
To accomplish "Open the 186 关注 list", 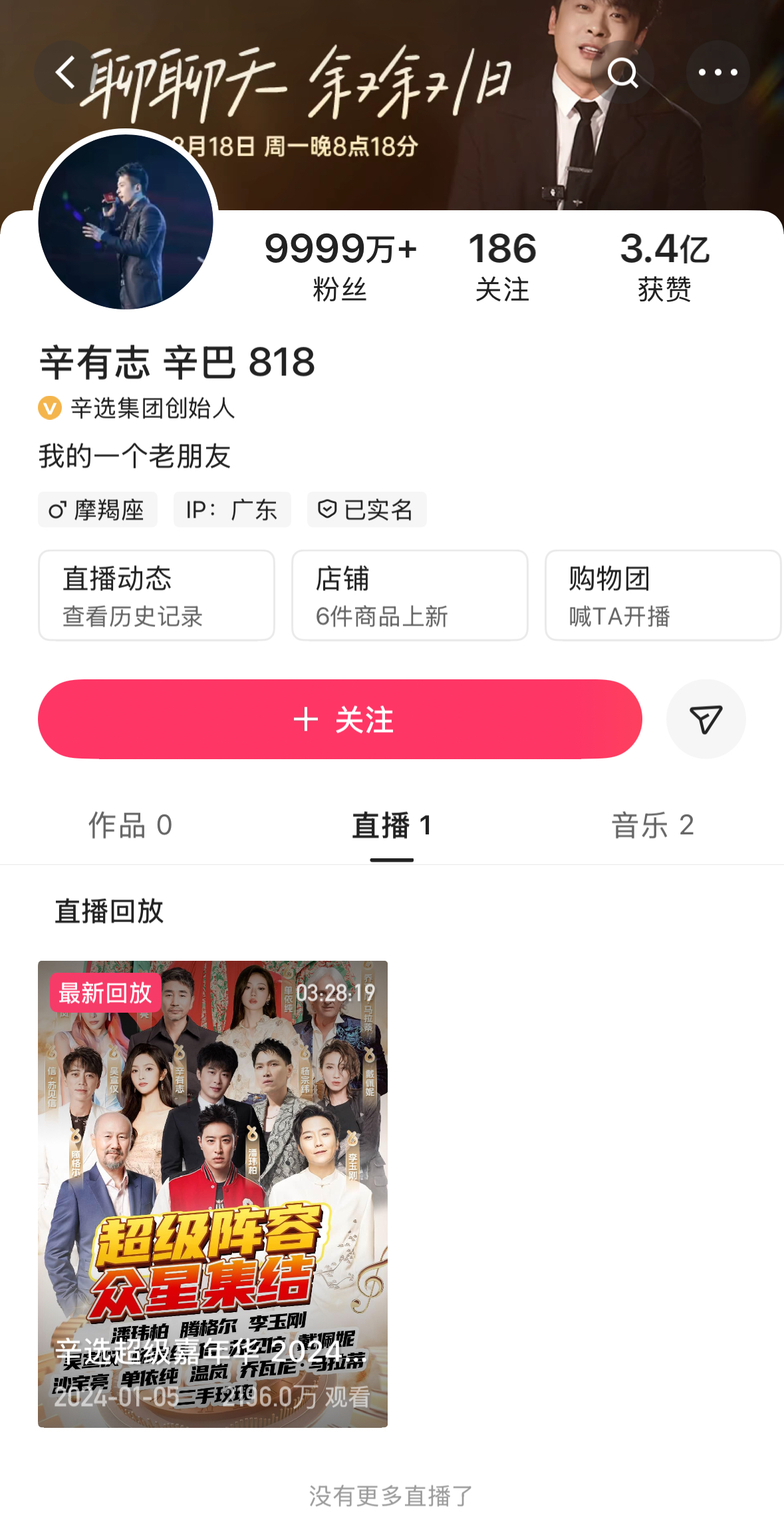I will (502, 265).
